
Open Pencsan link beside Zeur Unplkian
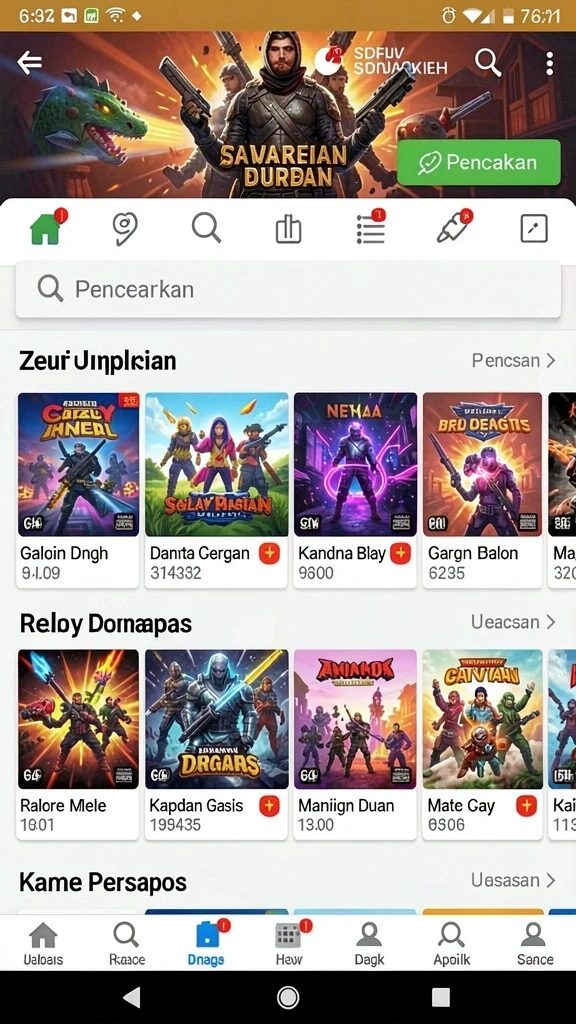pyautogui.click(x=513, y=360)
